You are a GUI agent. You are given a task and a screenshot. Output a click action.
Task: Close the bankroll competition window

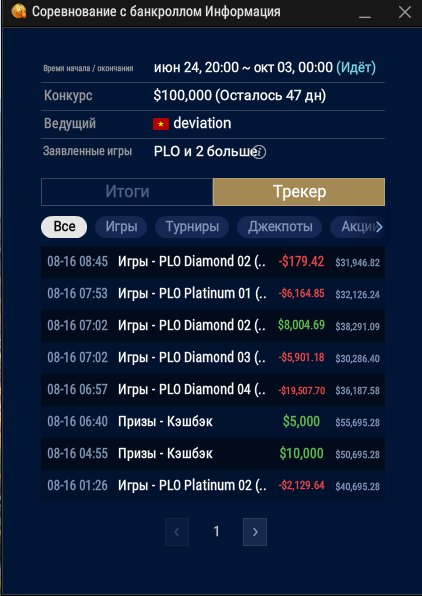click(405, 12)
